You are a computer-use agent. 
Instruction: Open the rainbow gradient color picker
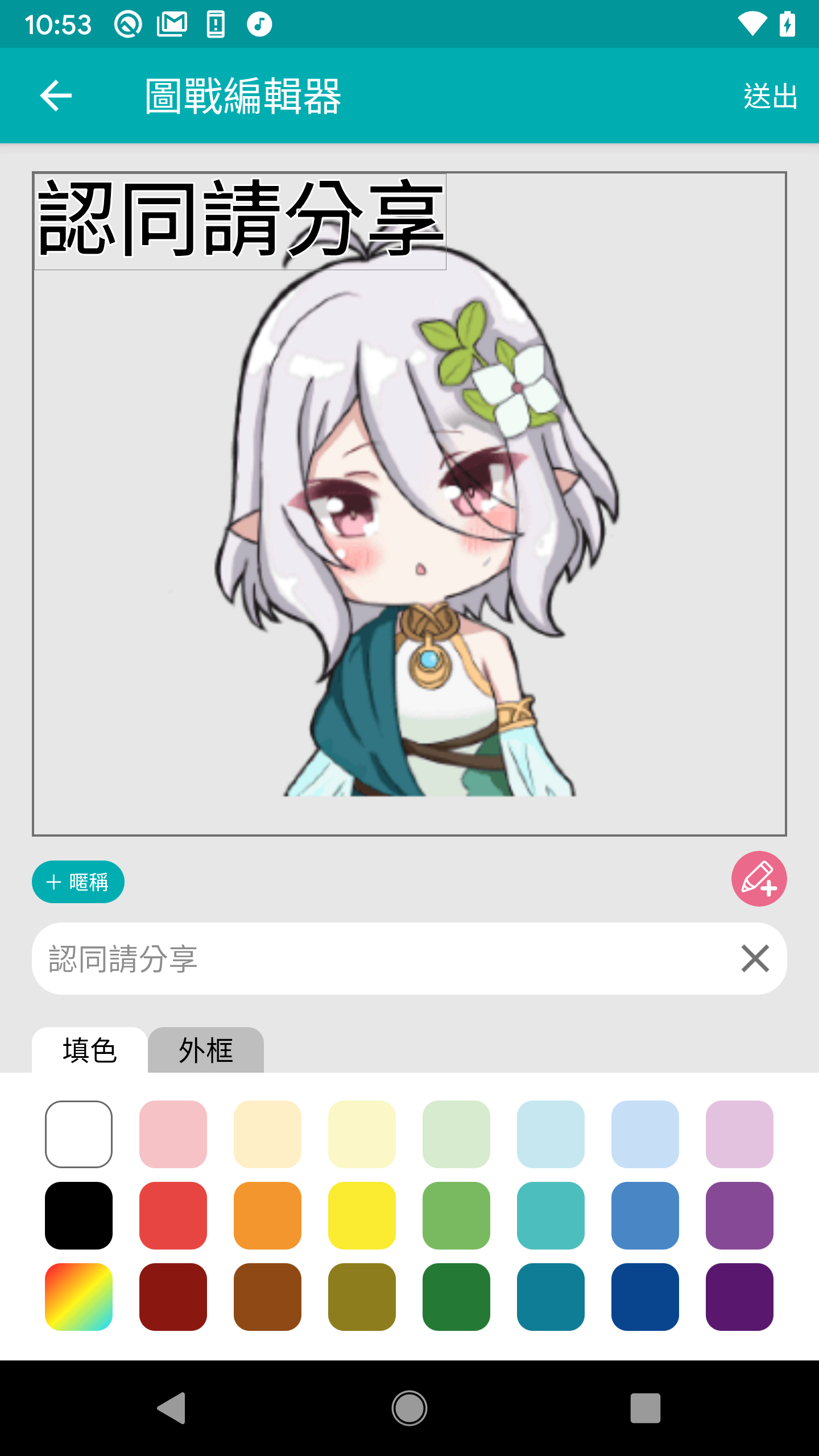coord(78,1297)
